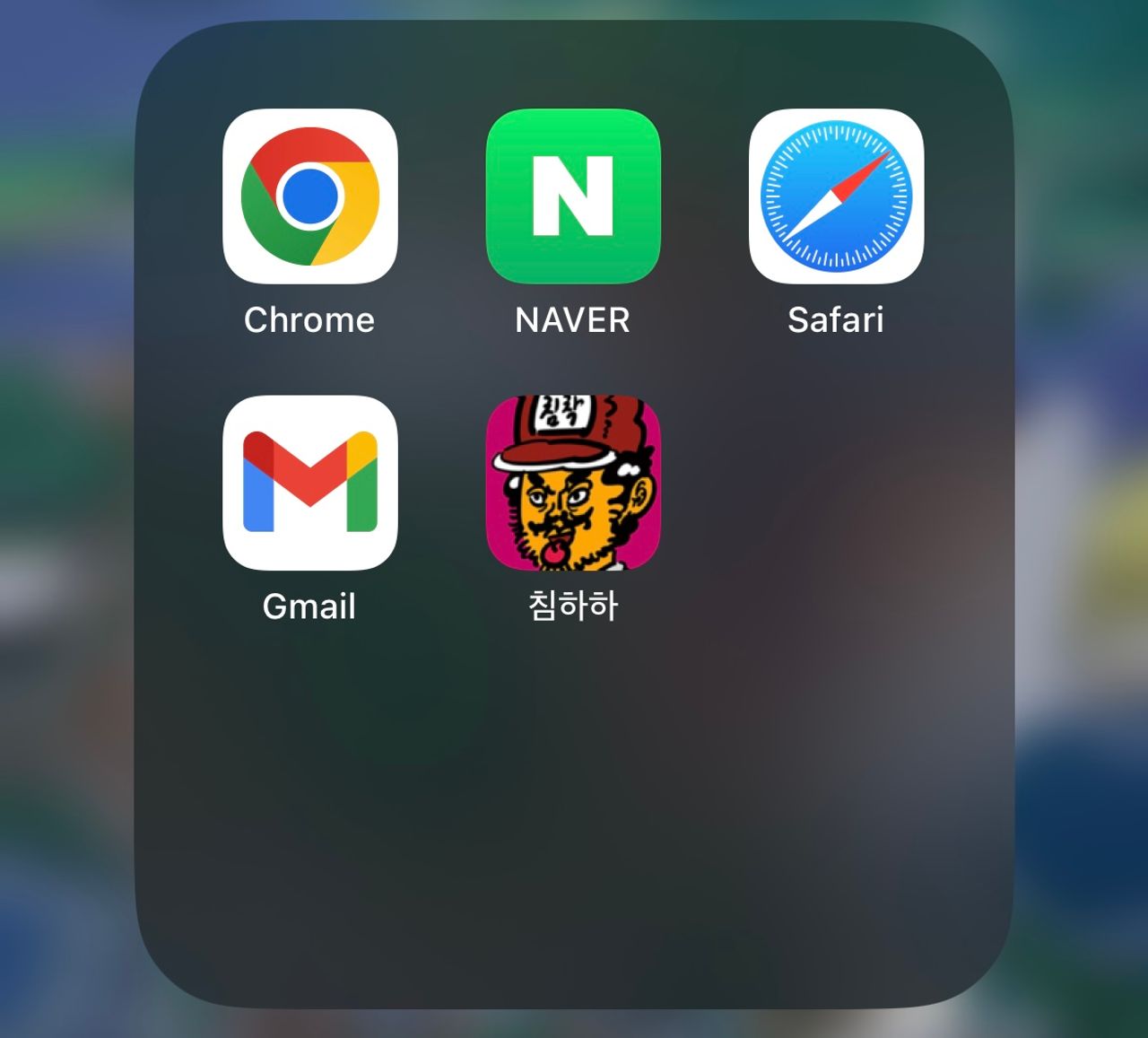
Task: Open the Gmail app
Action: 309,483
